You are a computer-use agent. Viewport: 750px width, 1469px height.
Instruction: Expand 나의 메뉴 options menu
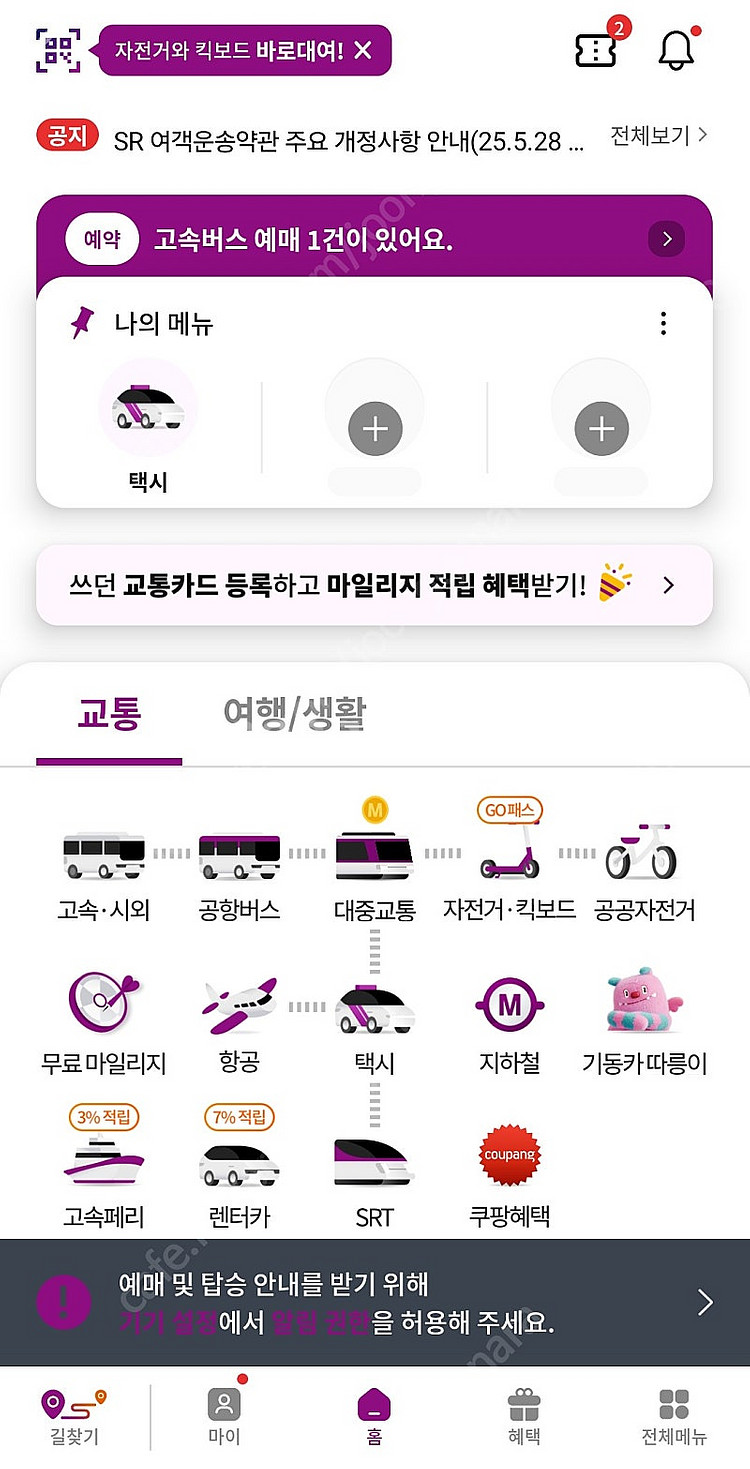point(663,323)
